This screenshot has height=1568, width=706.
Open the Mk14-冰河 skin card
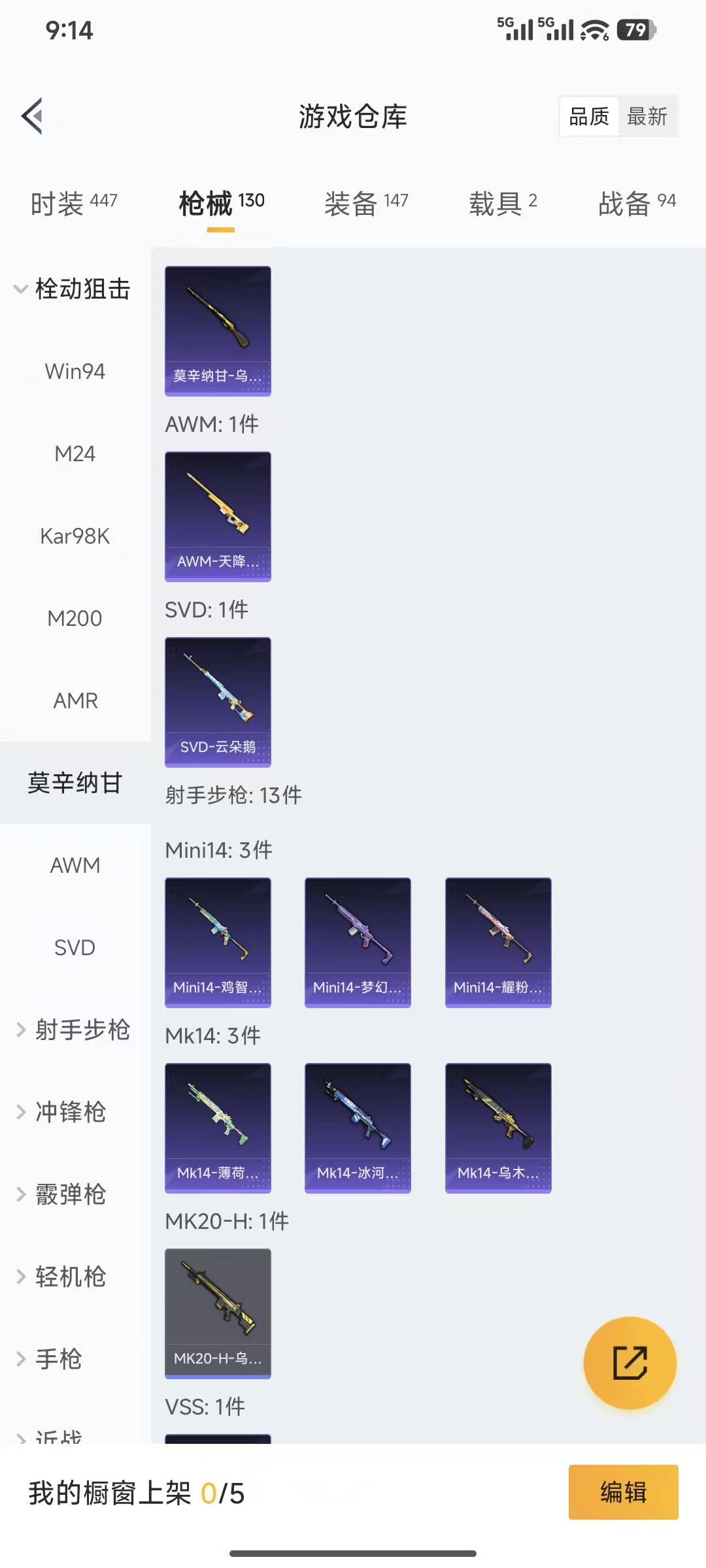pyautogui.click(x=358, y=1128)
